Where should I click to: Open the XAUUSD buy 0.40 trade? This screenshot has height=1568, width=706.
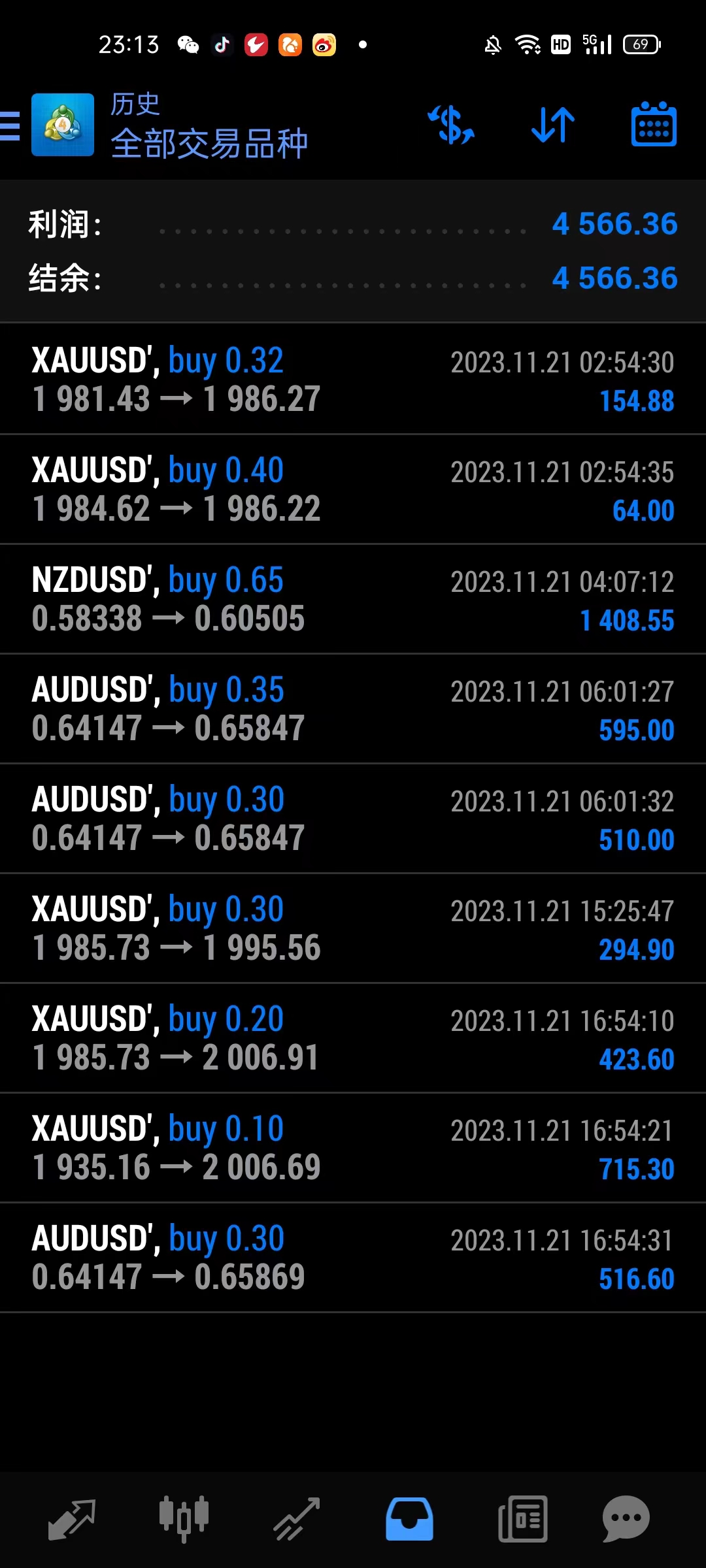coord(353,489)
